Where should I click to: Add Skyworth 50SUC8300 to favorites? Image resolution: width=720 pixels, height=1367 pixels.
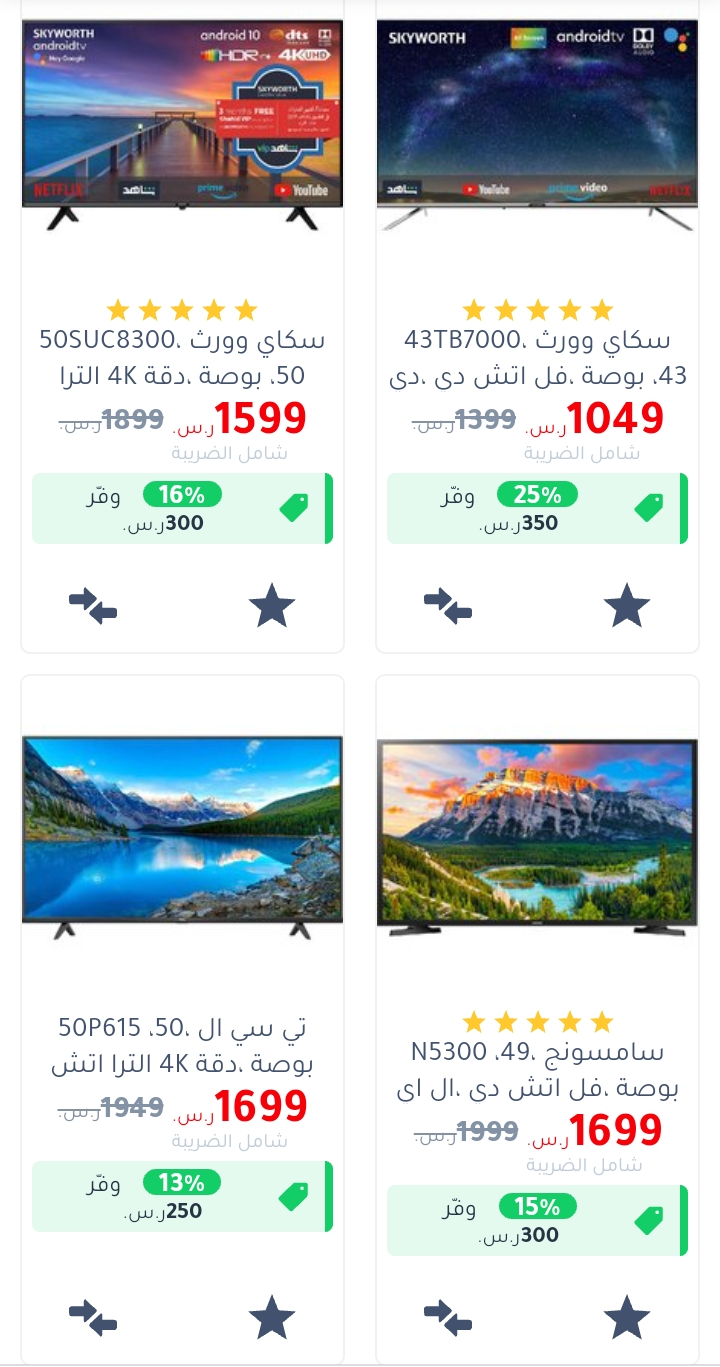[x=272, y=606]
